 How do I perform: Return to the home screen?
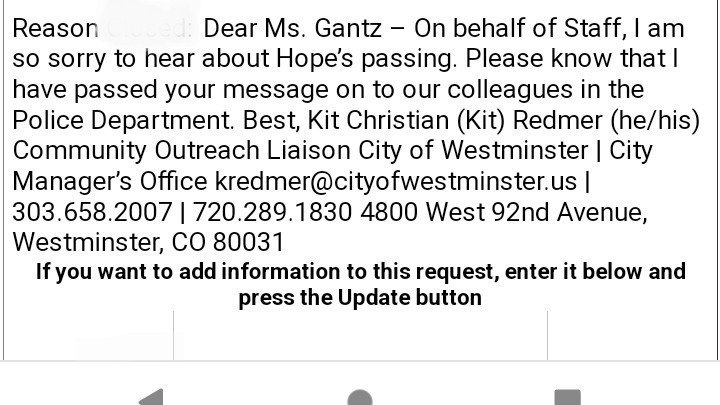click(360, 398)
